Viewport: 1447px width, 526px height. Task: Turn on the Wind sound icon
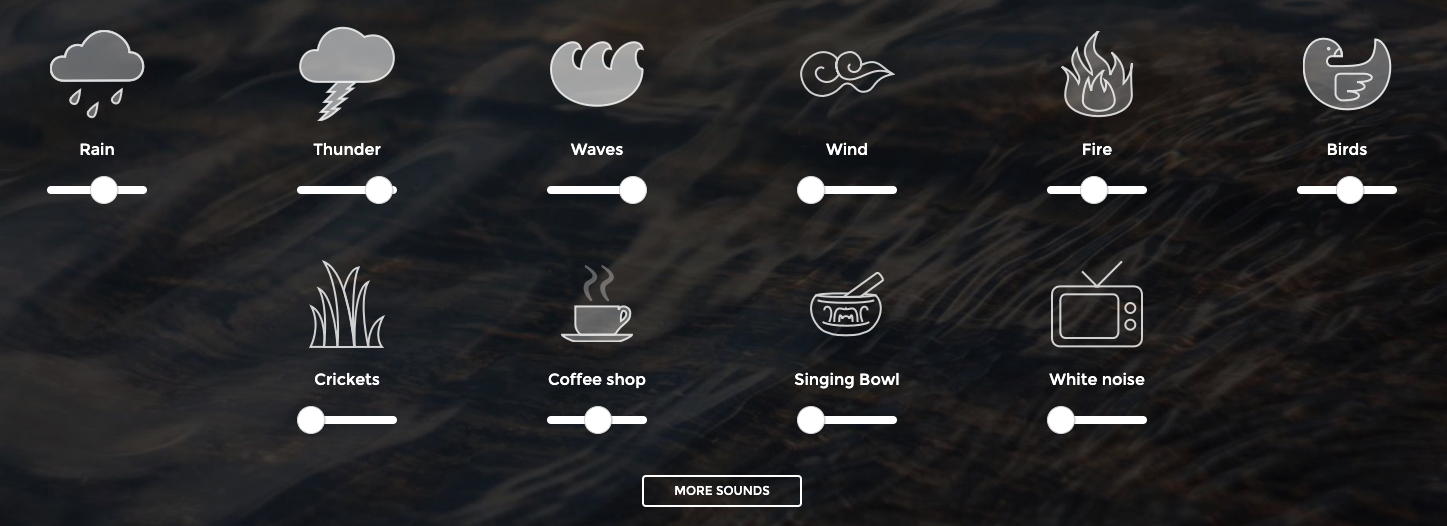[846, 73]
